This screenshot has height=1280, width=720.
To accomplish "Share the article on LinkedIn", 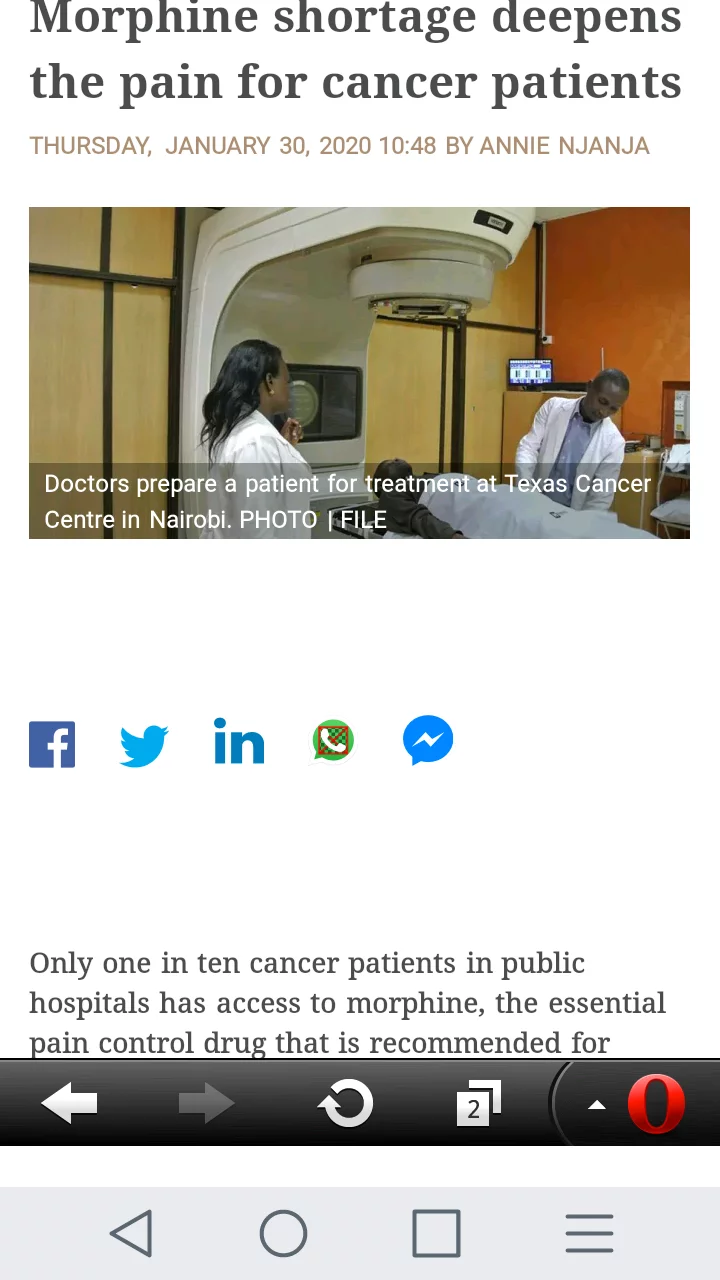I will (239, 743).
